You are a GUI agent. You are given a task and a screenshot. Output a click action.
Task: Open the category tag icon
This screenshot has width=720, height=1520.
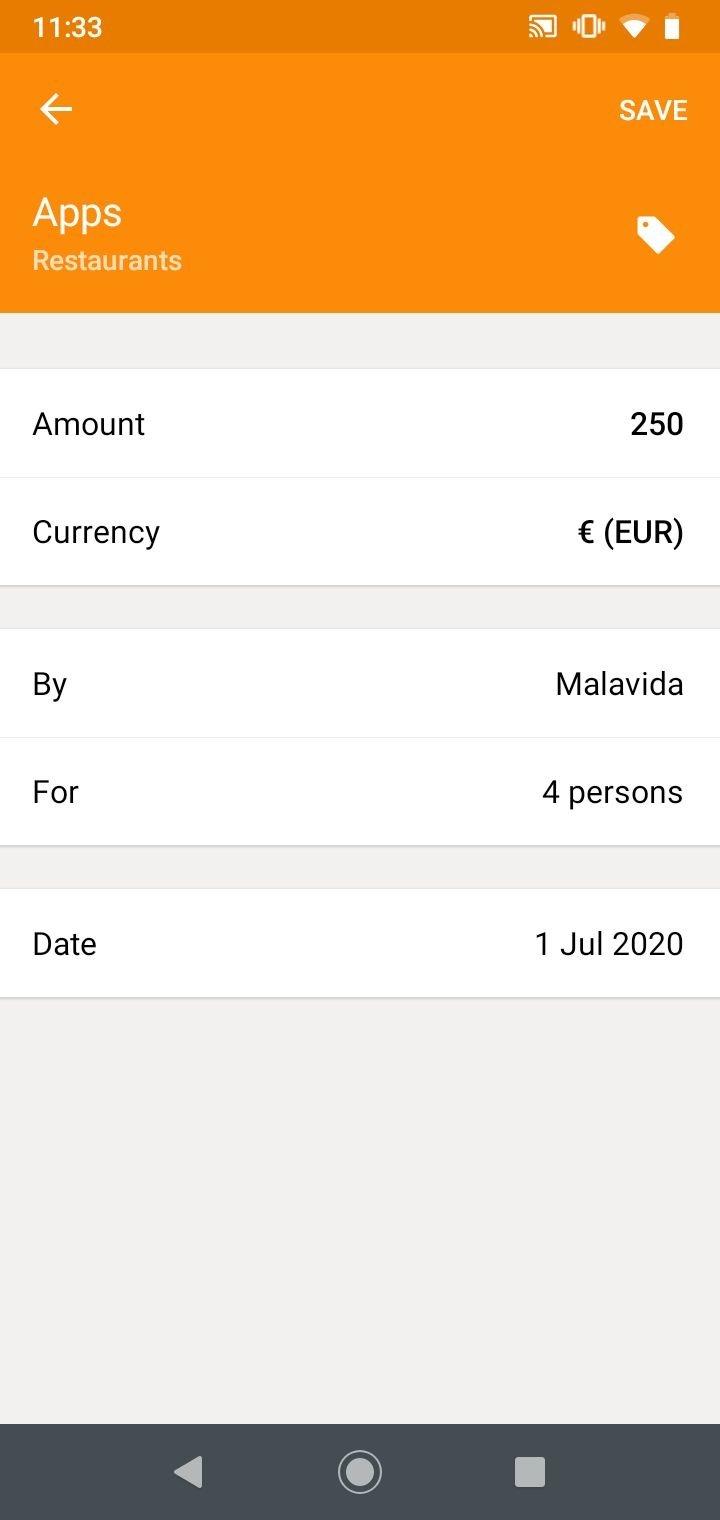click(656, 235)
